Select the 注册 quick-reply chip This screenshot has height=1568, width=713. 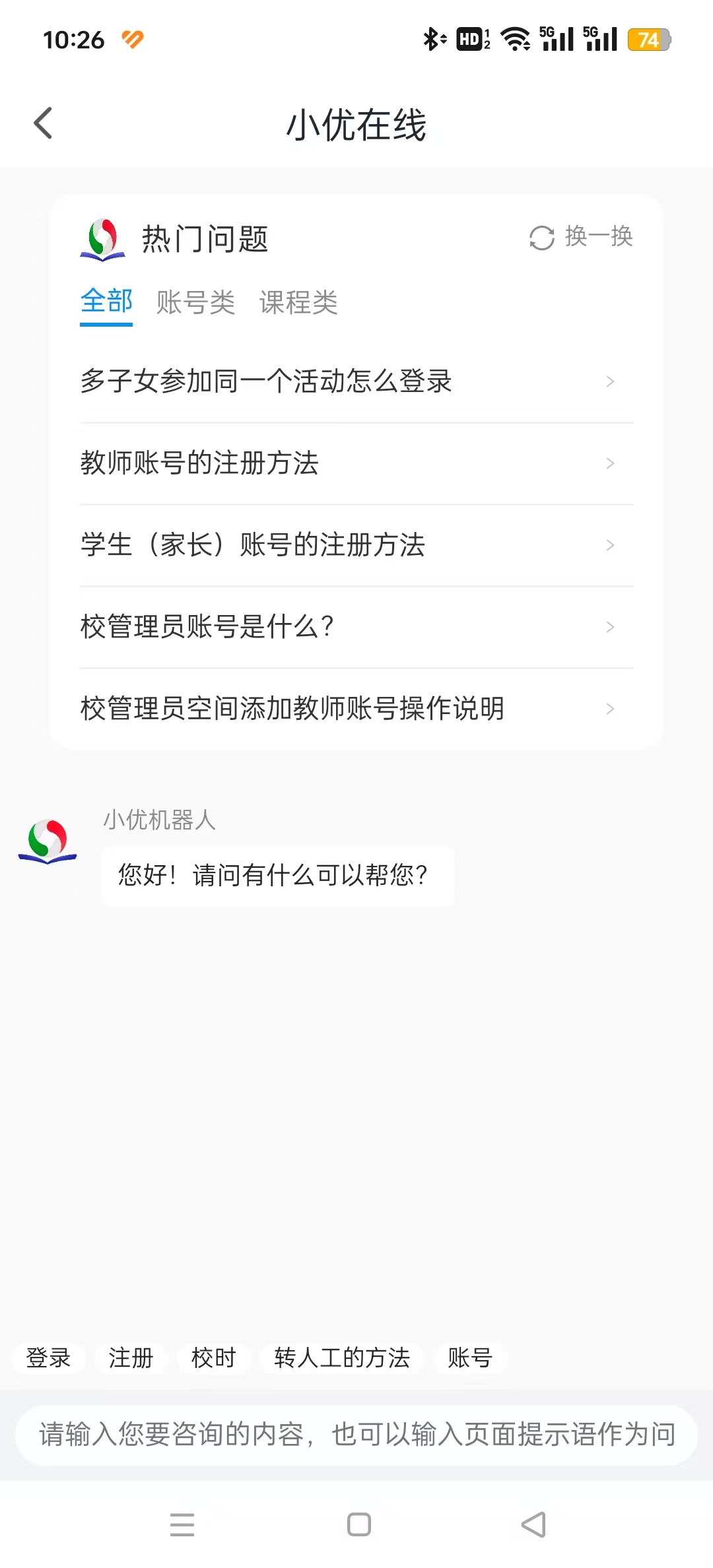click(131, 1358)
